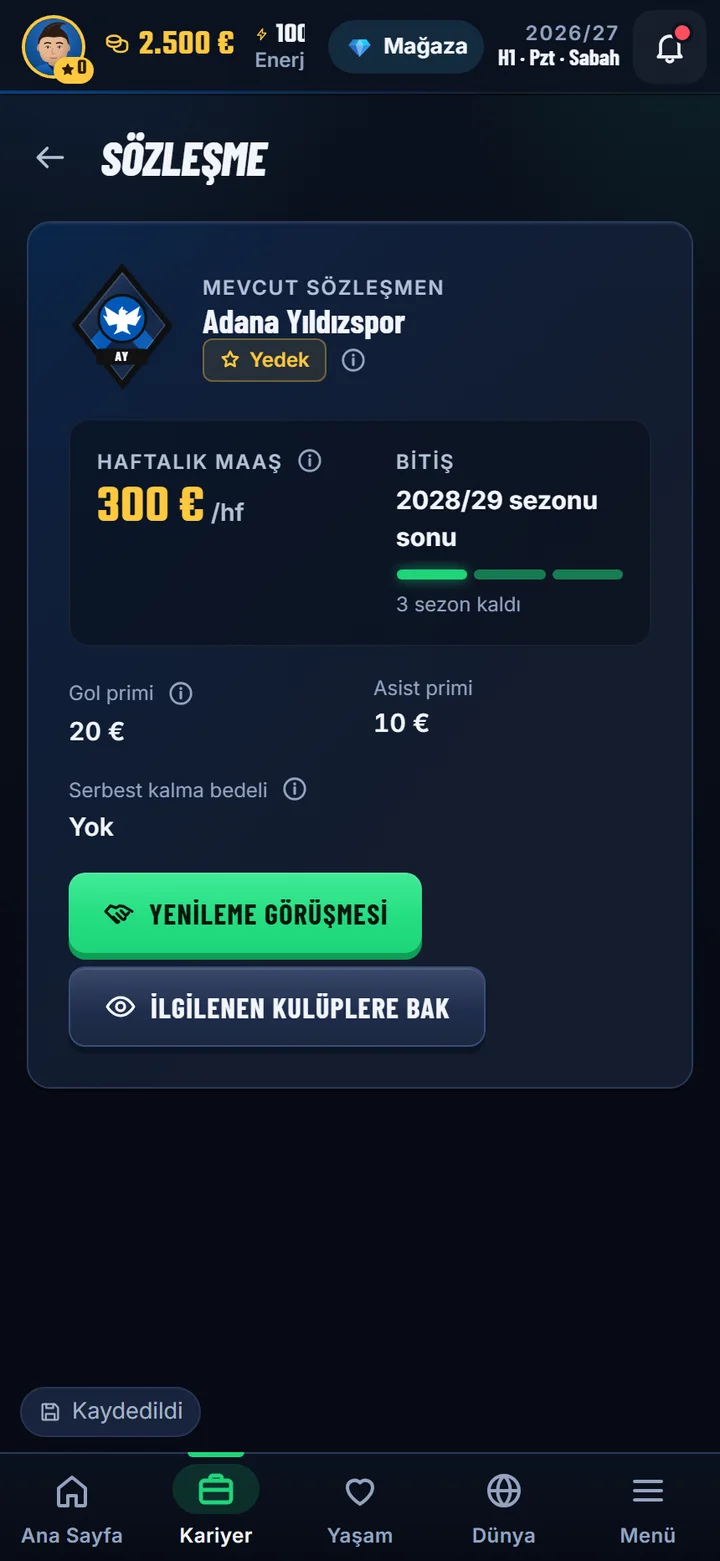The image size is (720, 1561).
Task: Open the Mağaza shop button
Action: click(x=406, y=47)
